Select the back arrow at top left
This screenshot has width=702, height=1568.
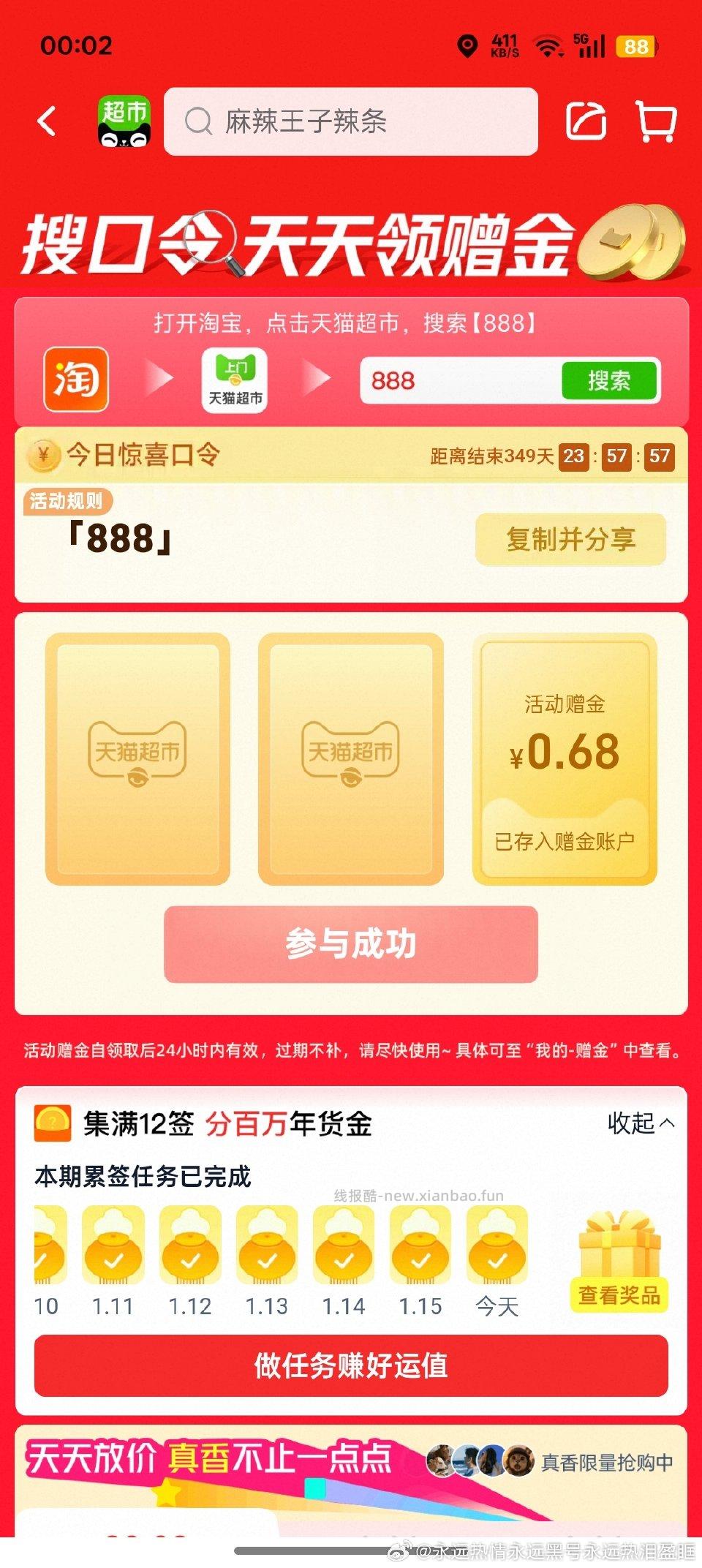pyautogui.click(x=45, y=122)
